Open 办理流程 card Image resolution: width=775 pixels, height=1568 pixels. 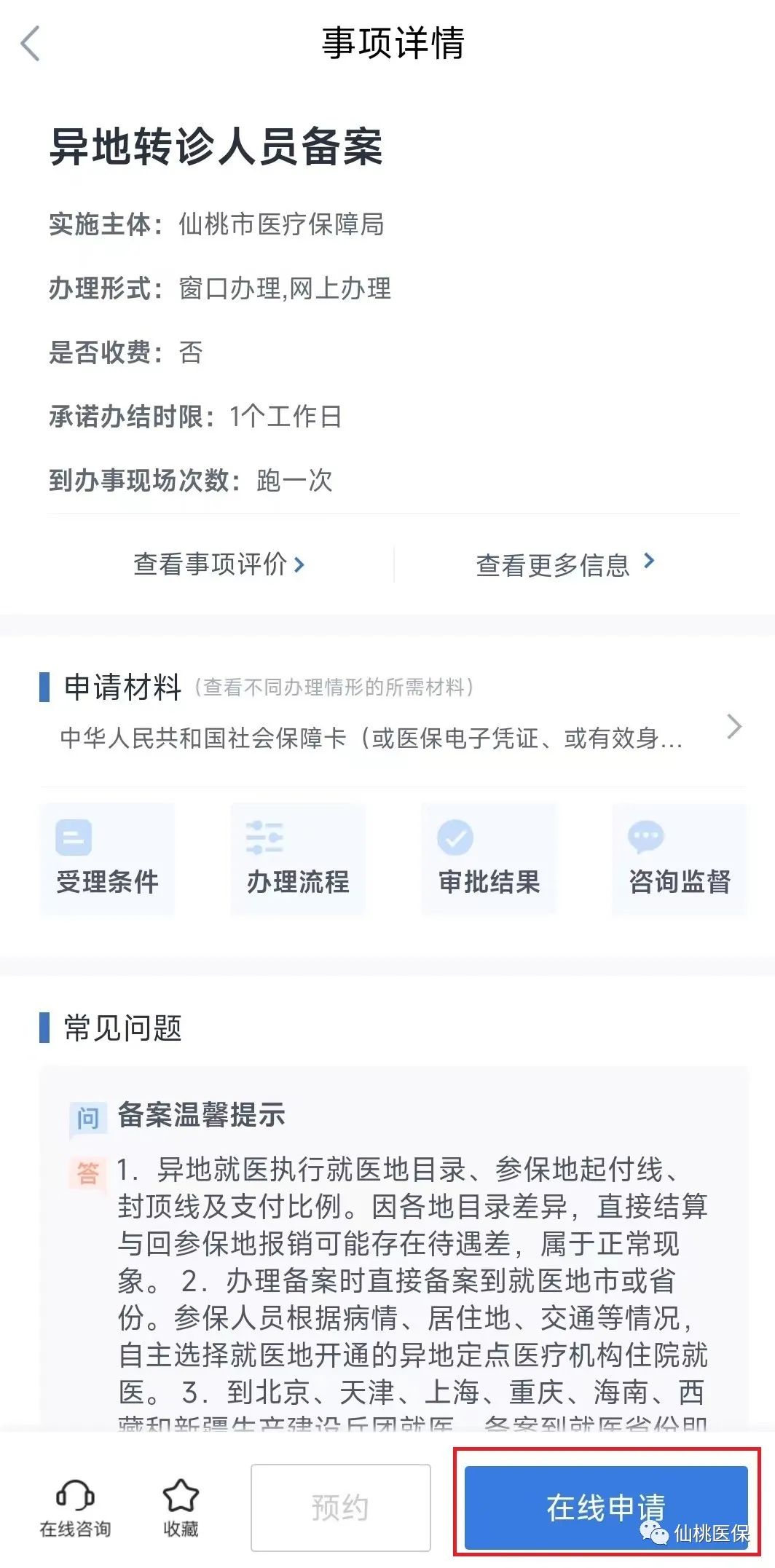coord(298,859)
